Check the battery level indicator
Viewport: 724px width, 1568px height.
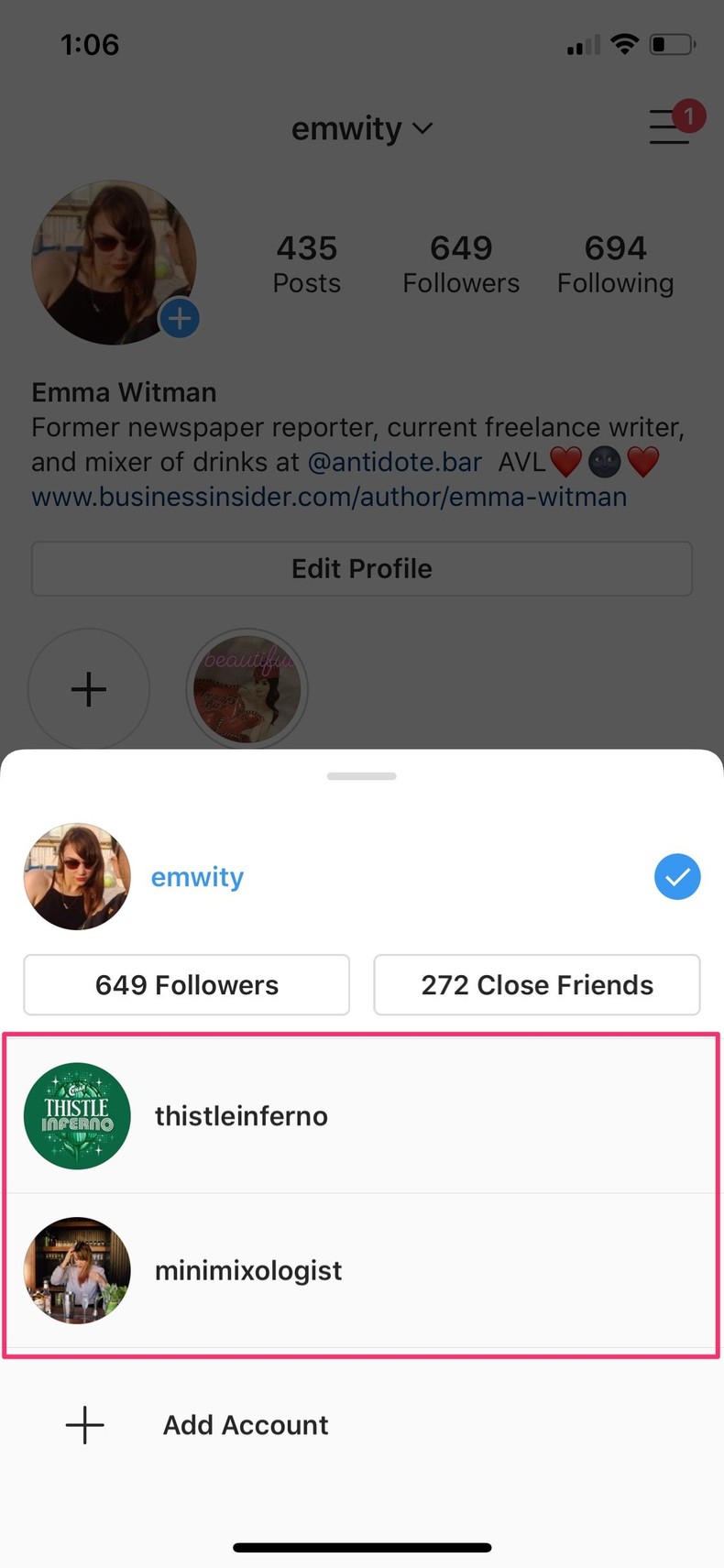(672, 43)
